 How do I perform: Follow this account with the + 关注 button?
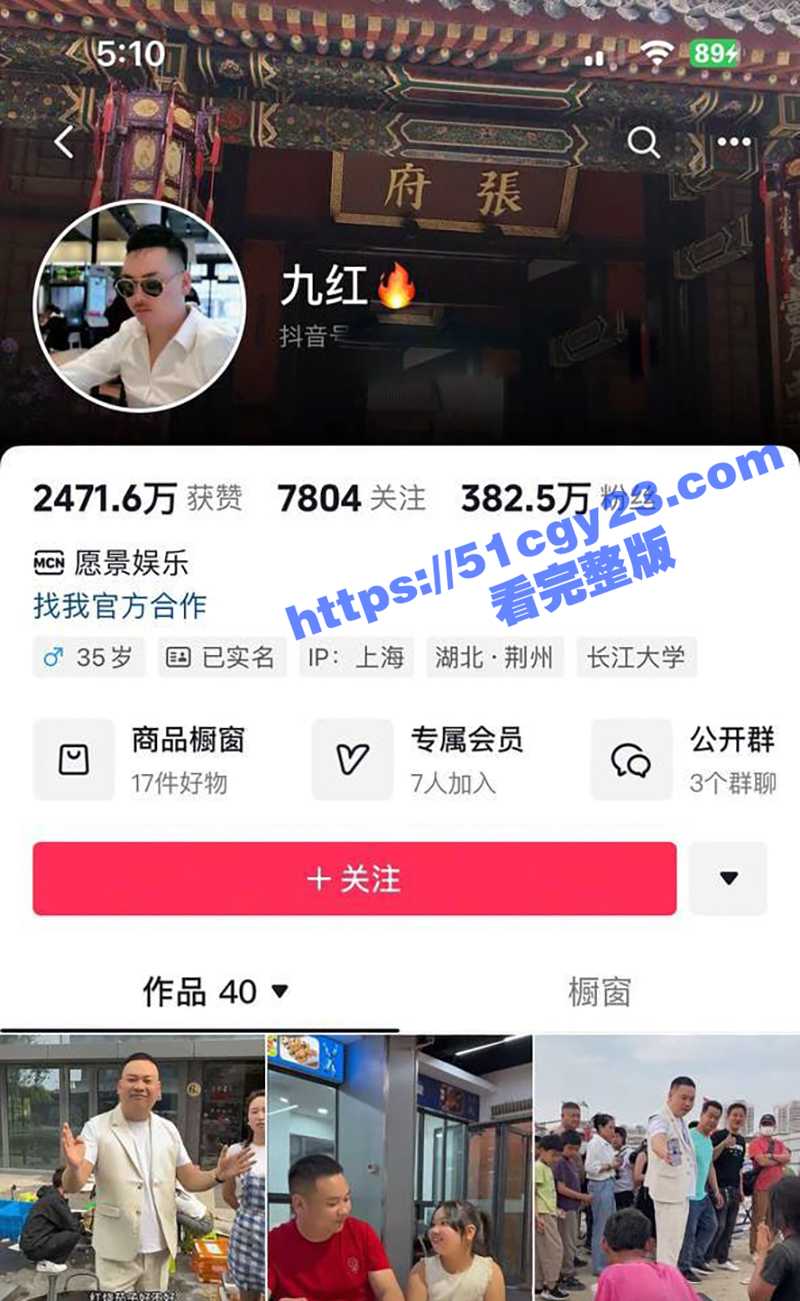354,878
